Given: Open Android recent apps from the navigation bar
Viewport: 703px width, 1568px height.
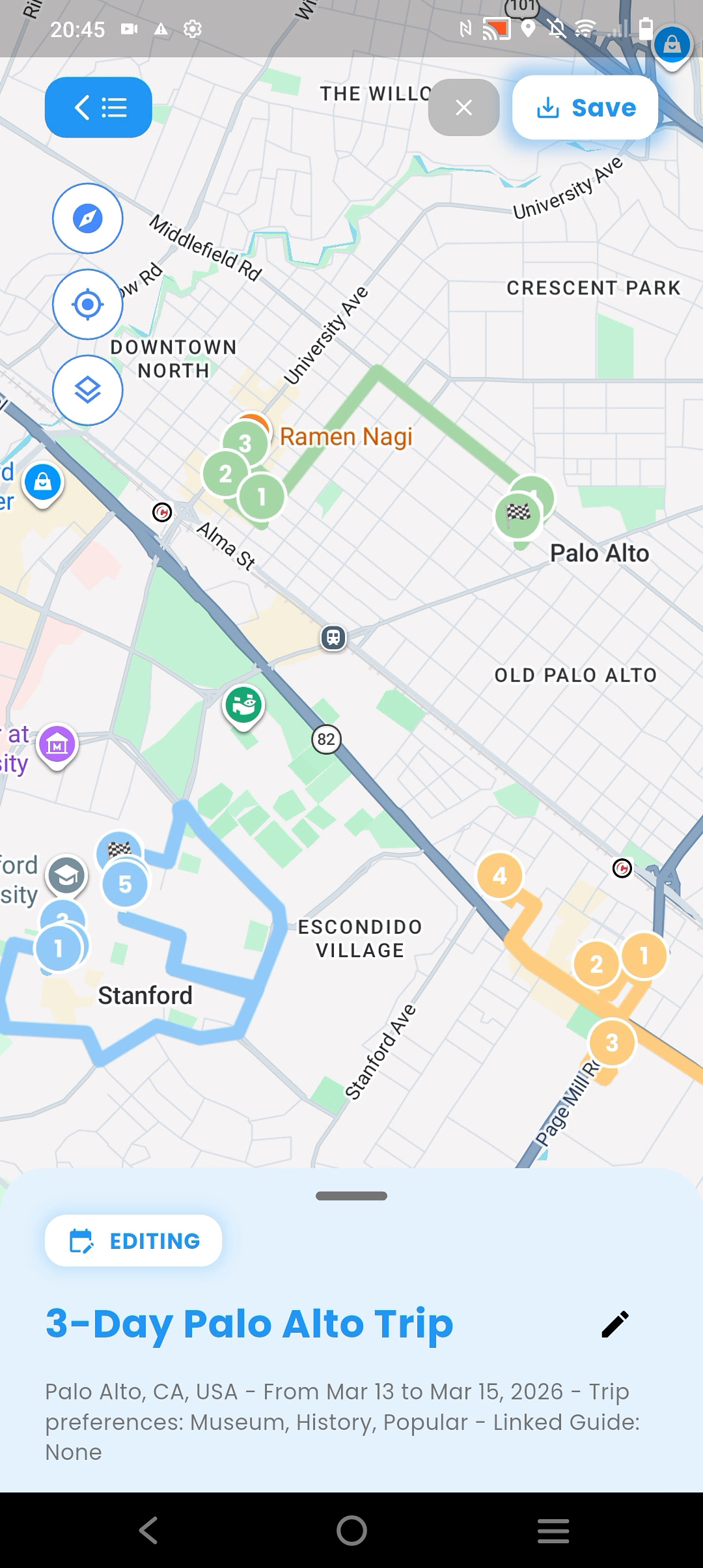Looking at the screenshot, I should pos(553,1530).
